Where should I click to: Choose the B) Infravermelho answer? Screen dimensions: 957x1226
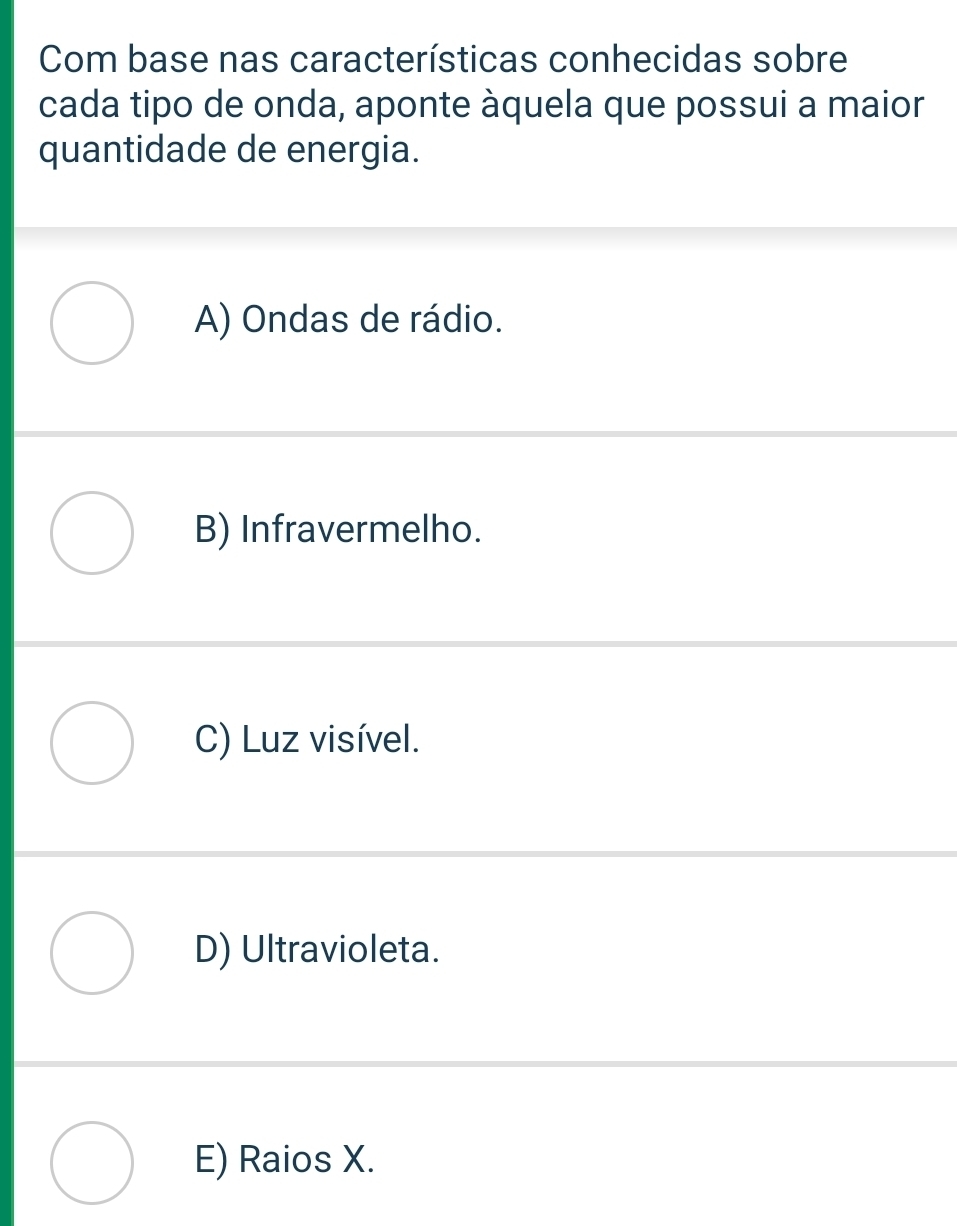(x=92, y=532)
